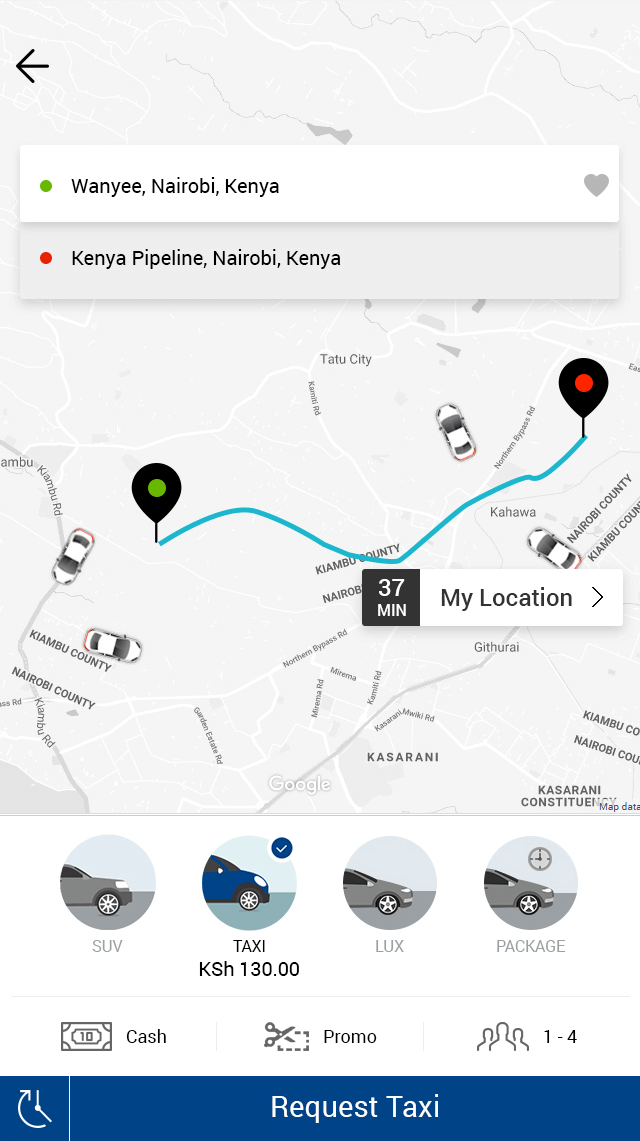Screen dimensions: 640x1141
Task: Change the Cash payment method
Action: coord(114,1037)
